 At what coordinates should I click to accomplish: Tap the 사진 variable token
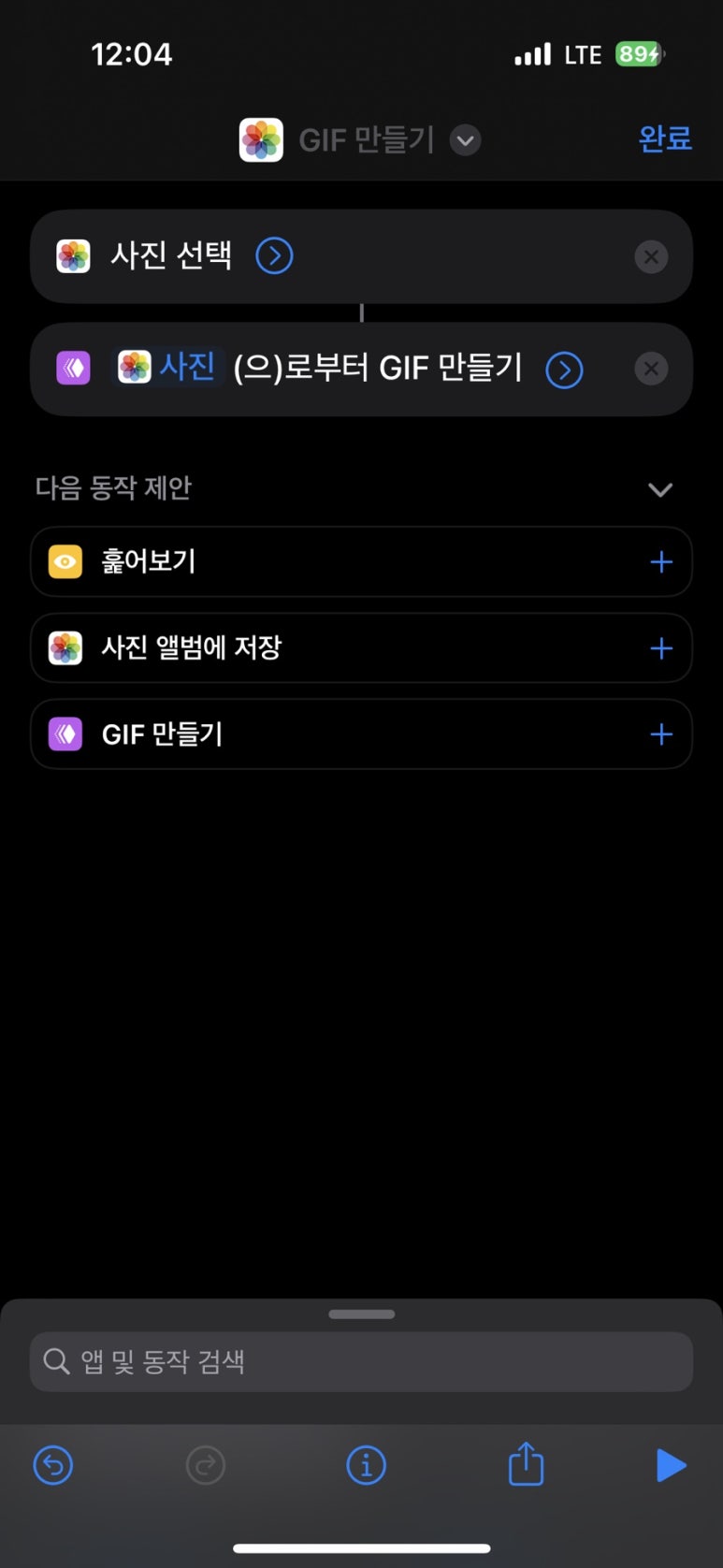click(168, 368)
